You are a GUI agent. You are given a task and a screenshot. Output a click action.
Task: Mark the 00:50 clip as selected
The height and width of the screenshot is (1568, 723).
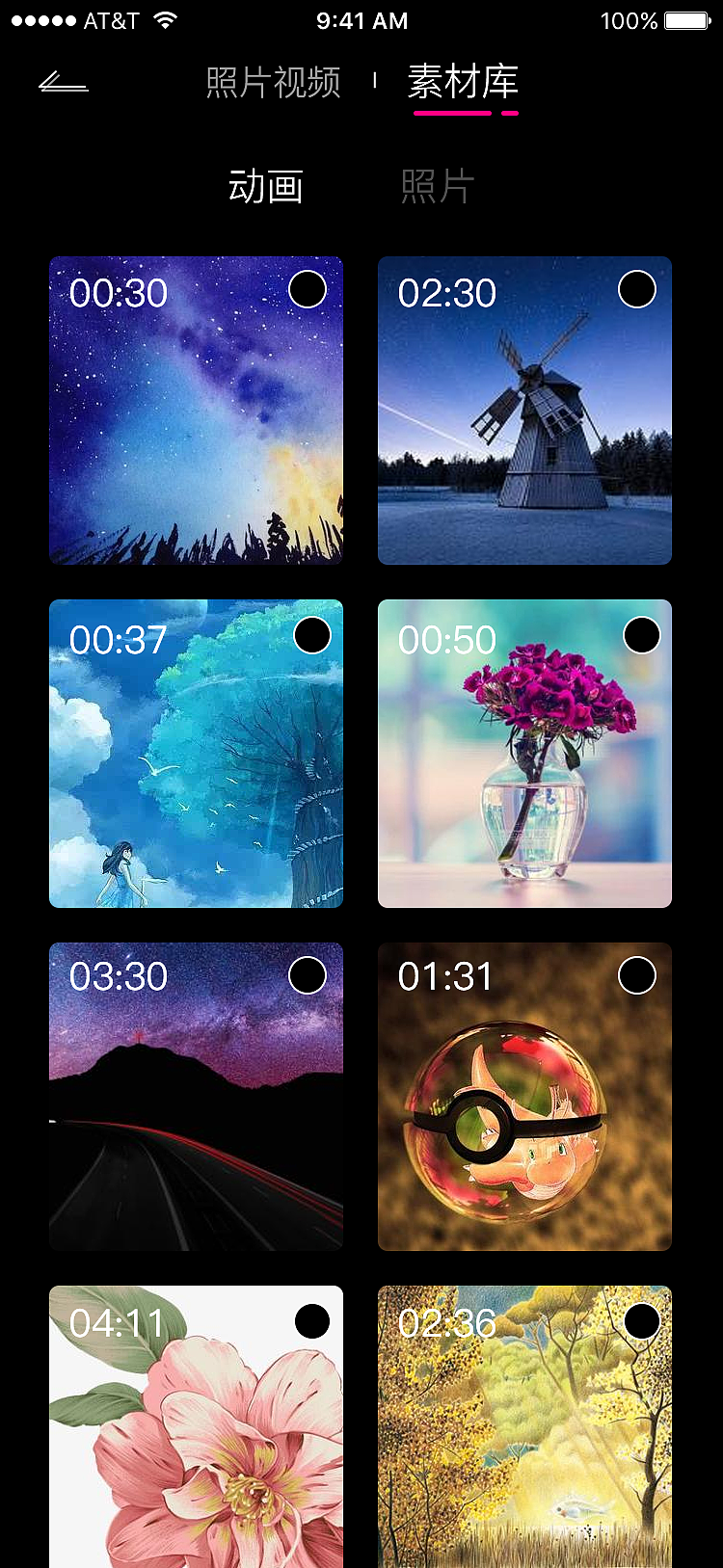tap(642, 635)
